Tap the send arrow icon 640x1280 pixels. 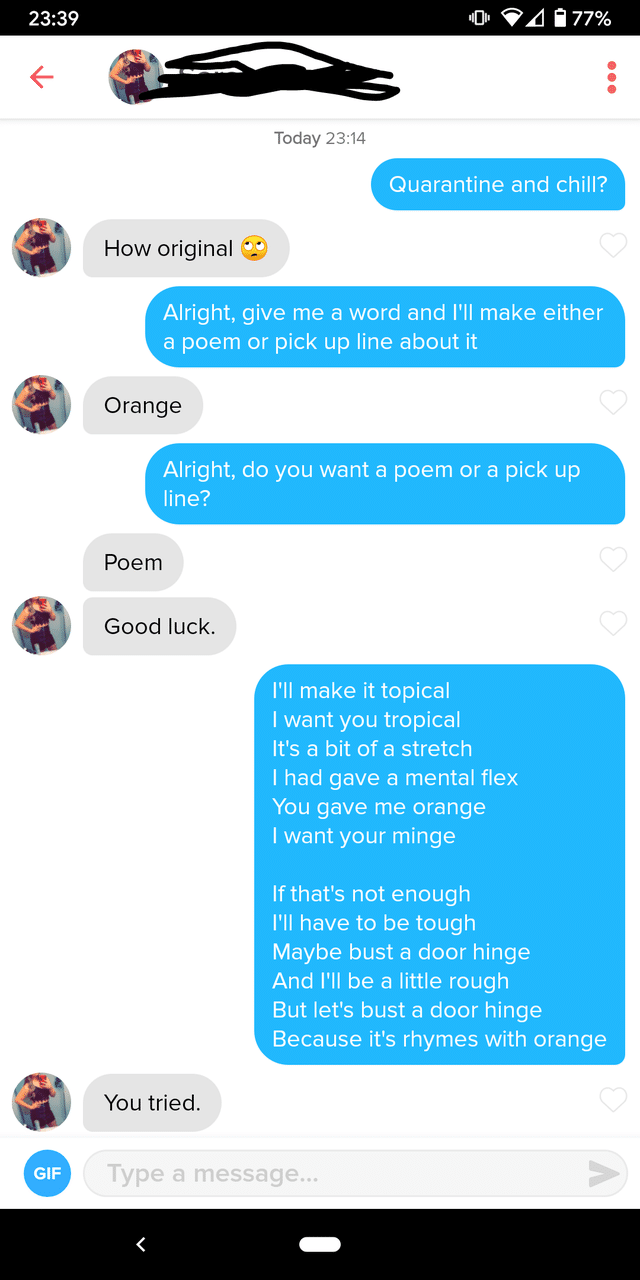click(604, 1174)
